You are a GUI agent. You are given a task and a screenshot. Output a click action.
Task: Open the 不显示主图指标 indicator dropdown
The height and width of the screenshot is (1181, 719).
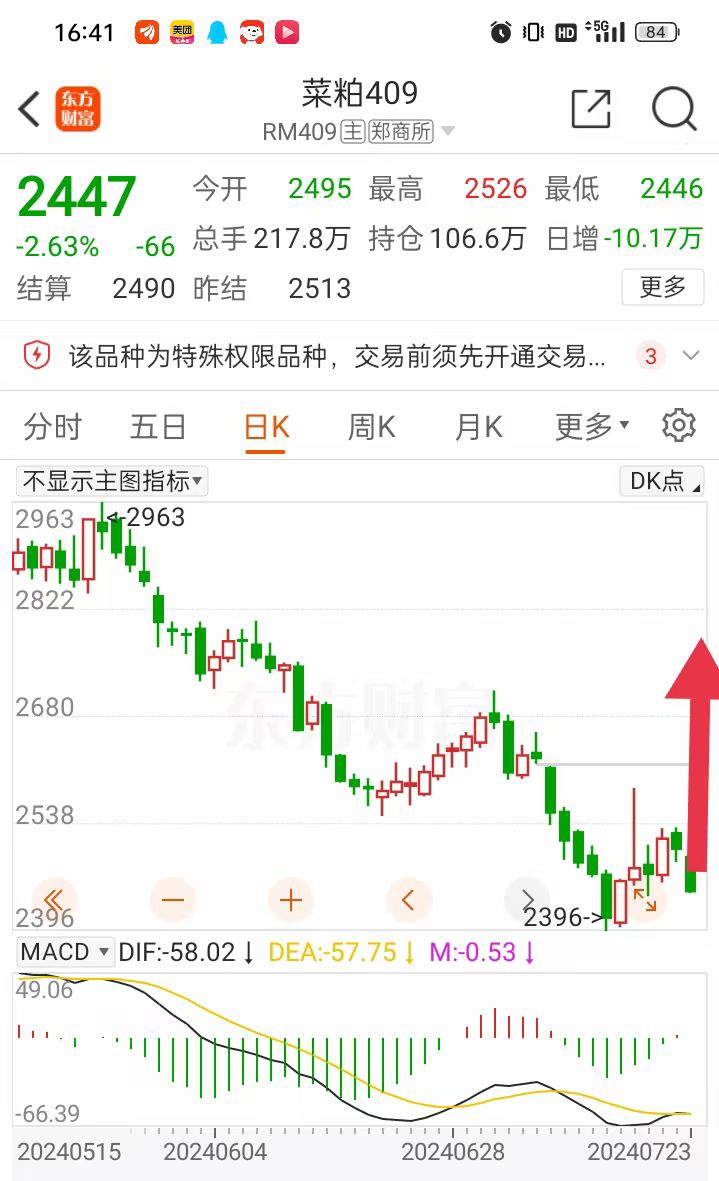(111, 481)
